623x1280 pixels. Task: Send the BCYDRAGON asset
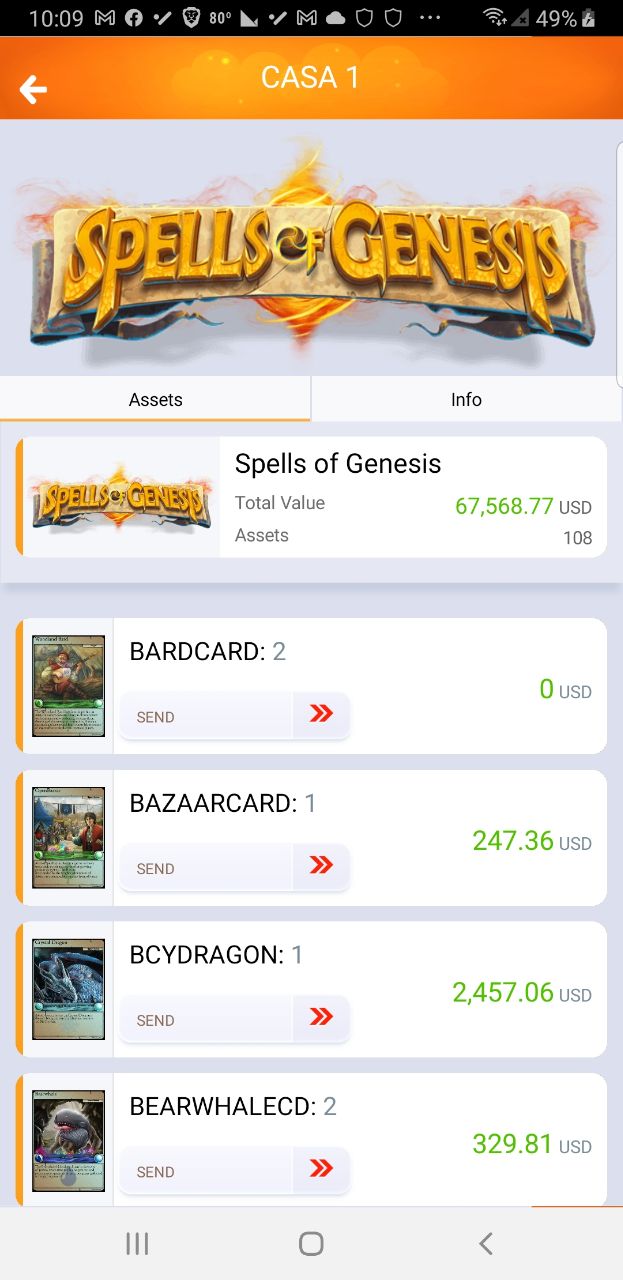[234, 1020]
